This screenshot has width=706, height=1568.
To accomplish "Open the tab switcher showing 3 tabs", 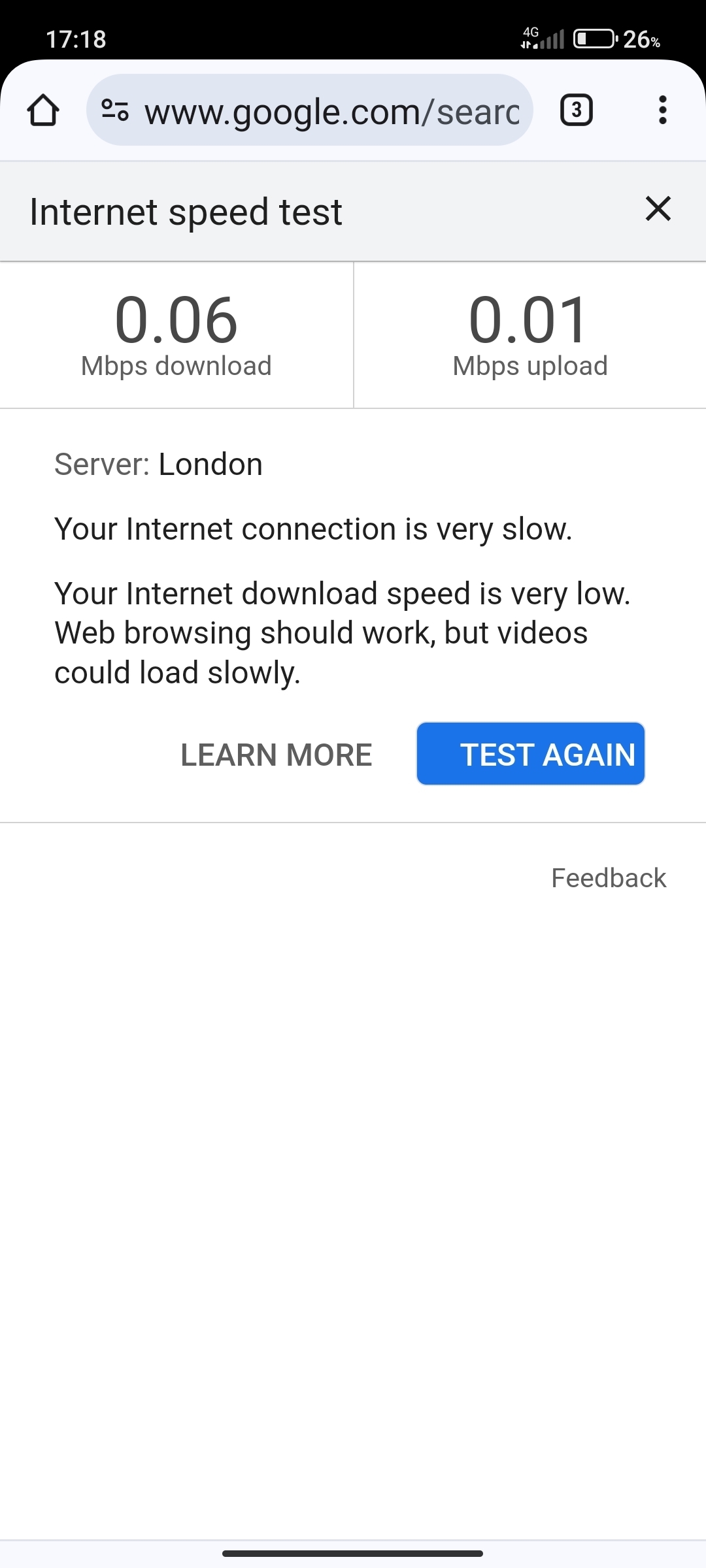I will point(577,110).
